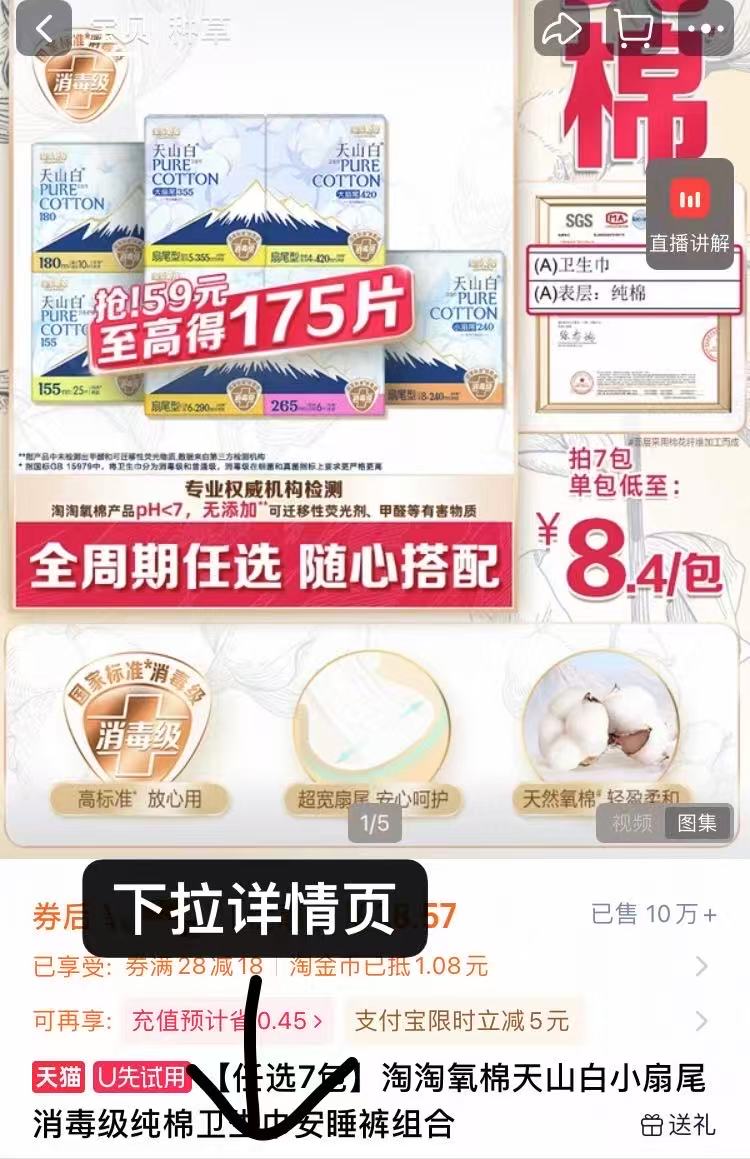The height and width of the screenshot is (1159, 750).
Task: Open the 直播讲解 live explanation
Action: 689,214
